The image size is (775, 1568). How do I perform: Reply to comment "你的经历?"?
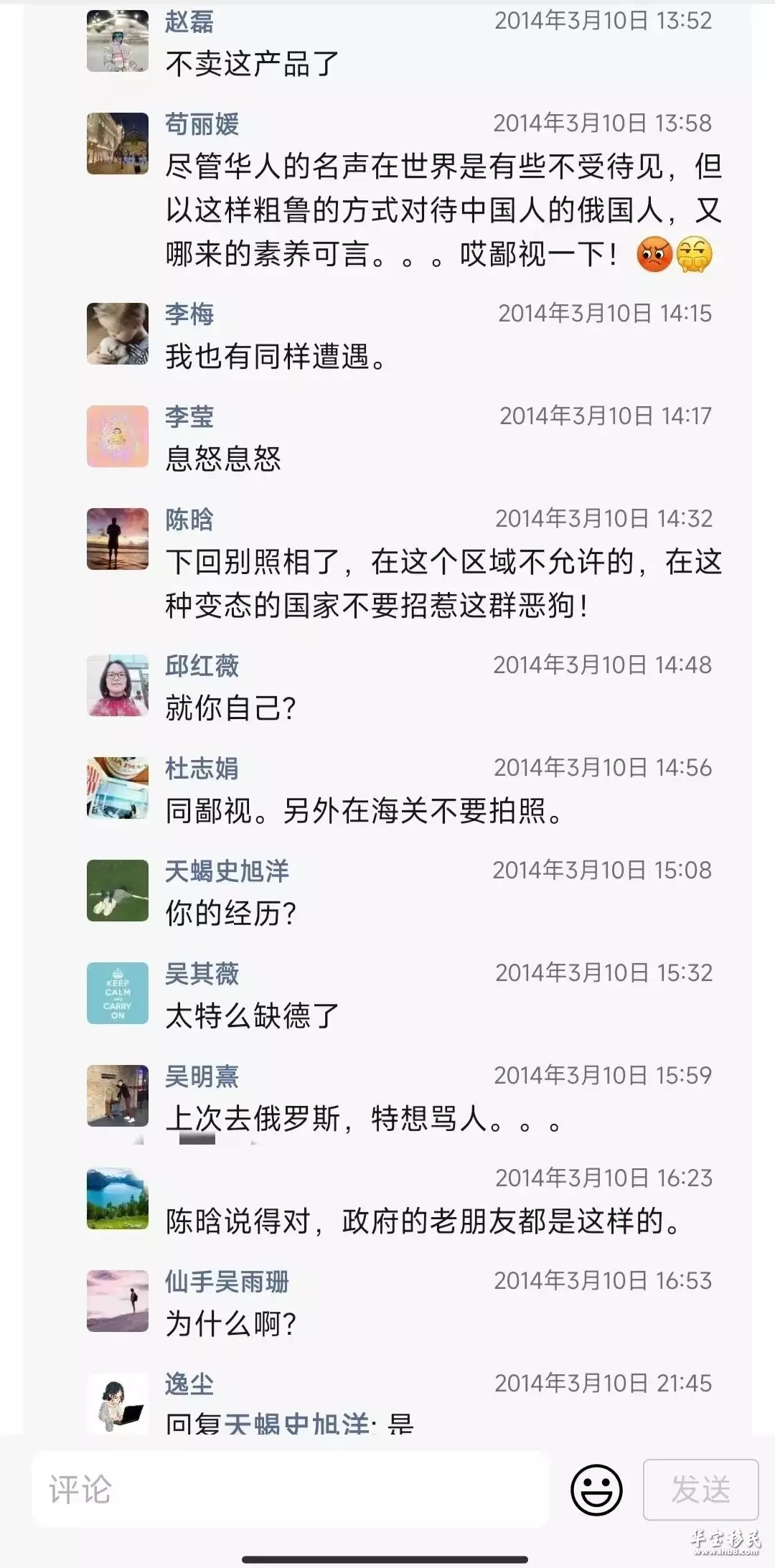click(231, 914)
